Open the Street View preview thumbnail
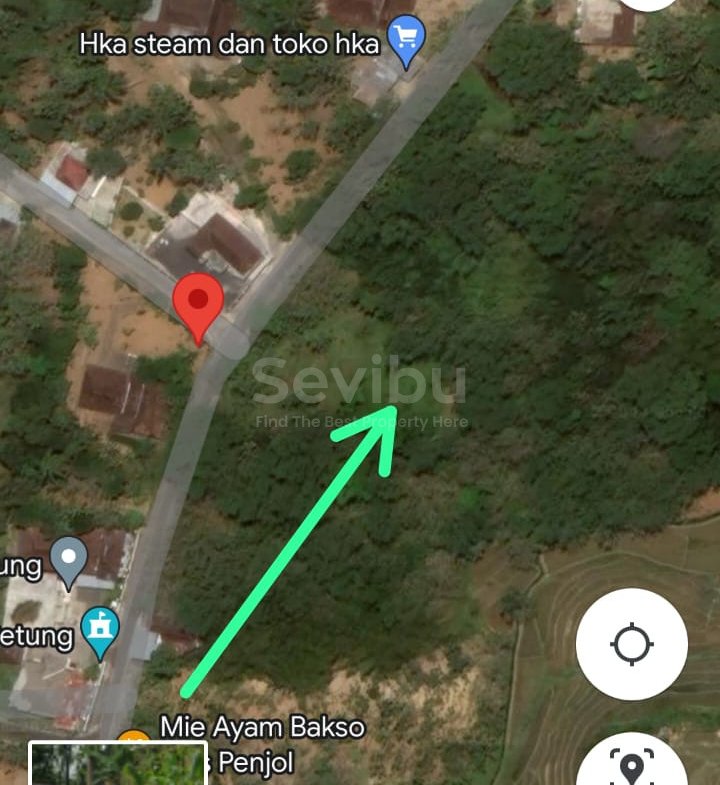 (x=117, y=764)
